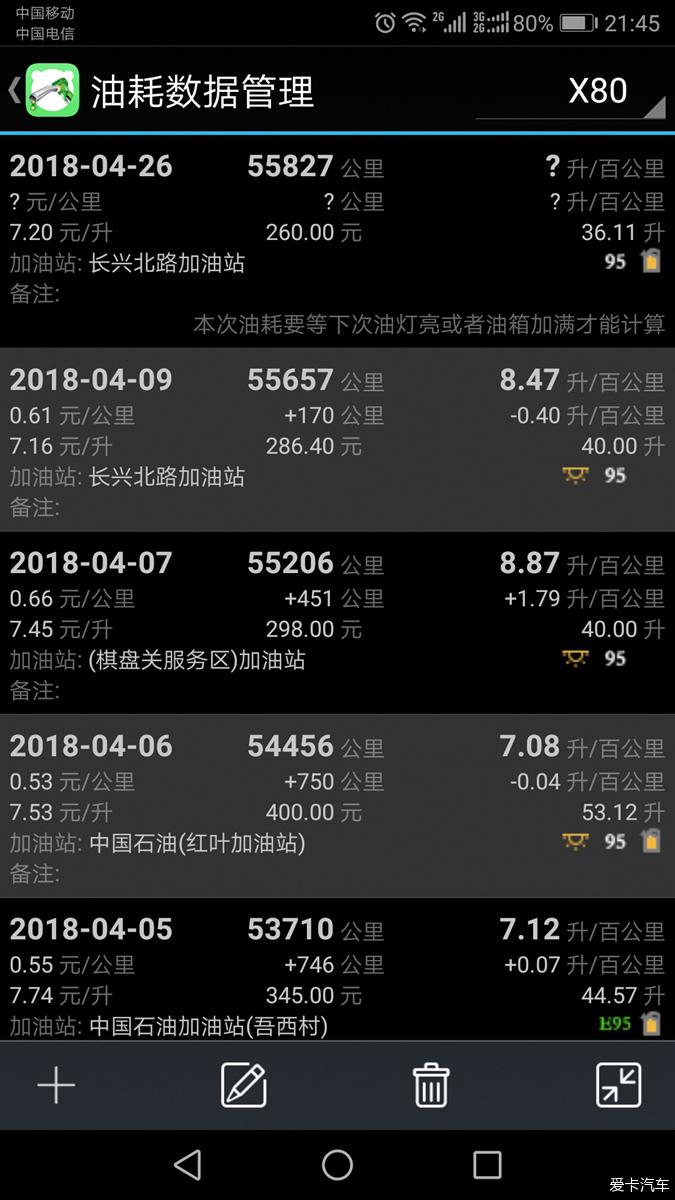The image size is (675, 1200).
Task: Edit the selected record
Action: (x=244, y=1085)
